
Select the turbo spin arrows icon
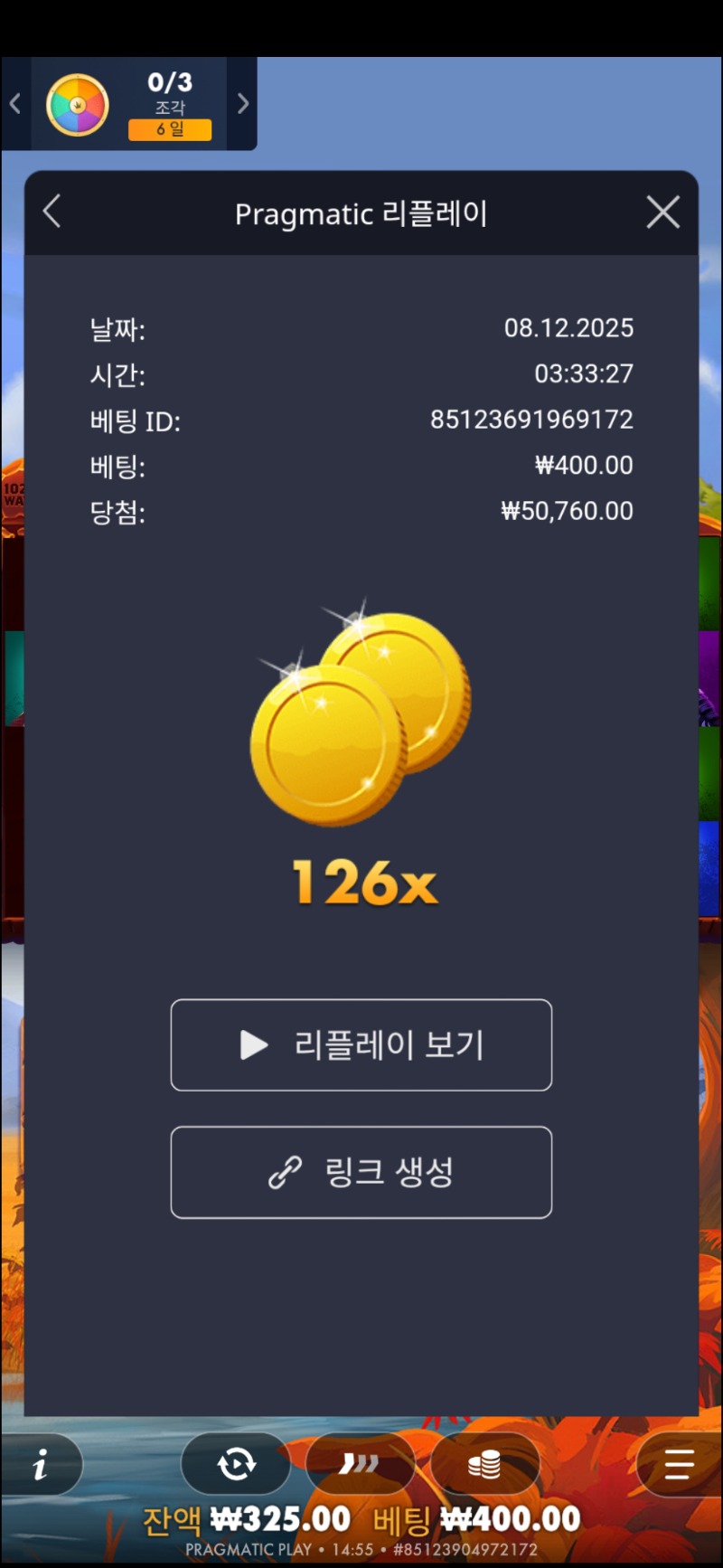pos(361,1464)
